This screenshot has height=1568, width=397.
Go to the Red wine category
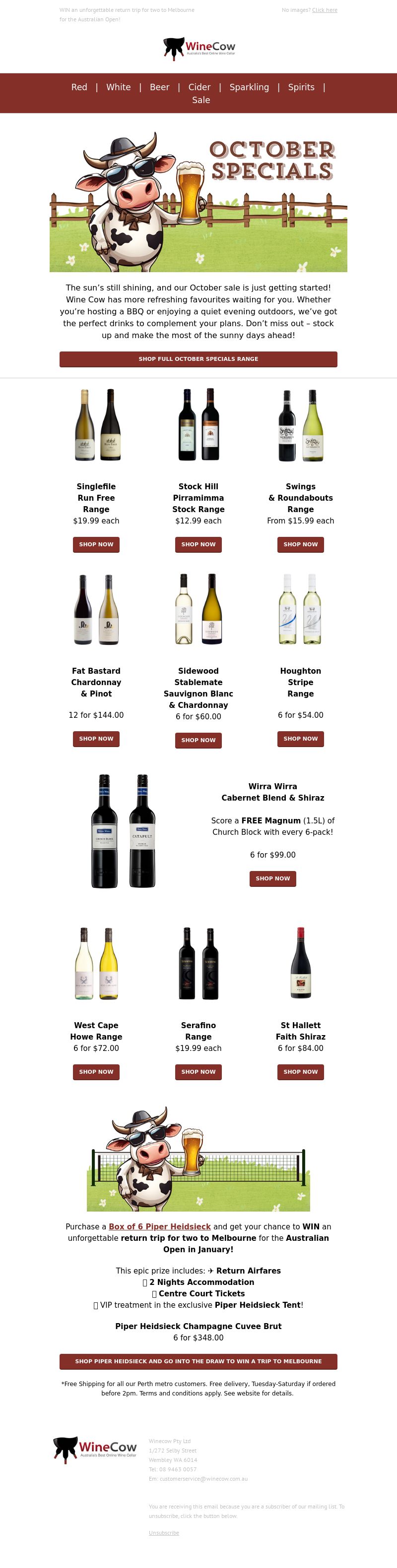tap(79, 87)
